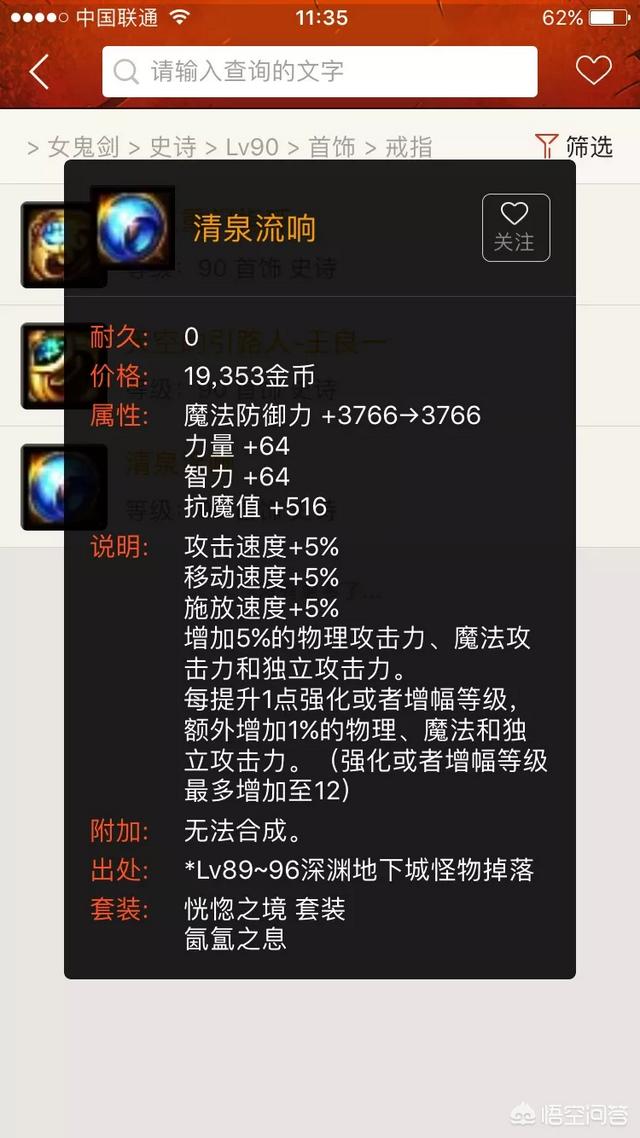The width and height of the screenshot is (640, 1138).
Task: Select the Lv90 breadcrumb
Action: pyautogui.click(x=251, y=148)
